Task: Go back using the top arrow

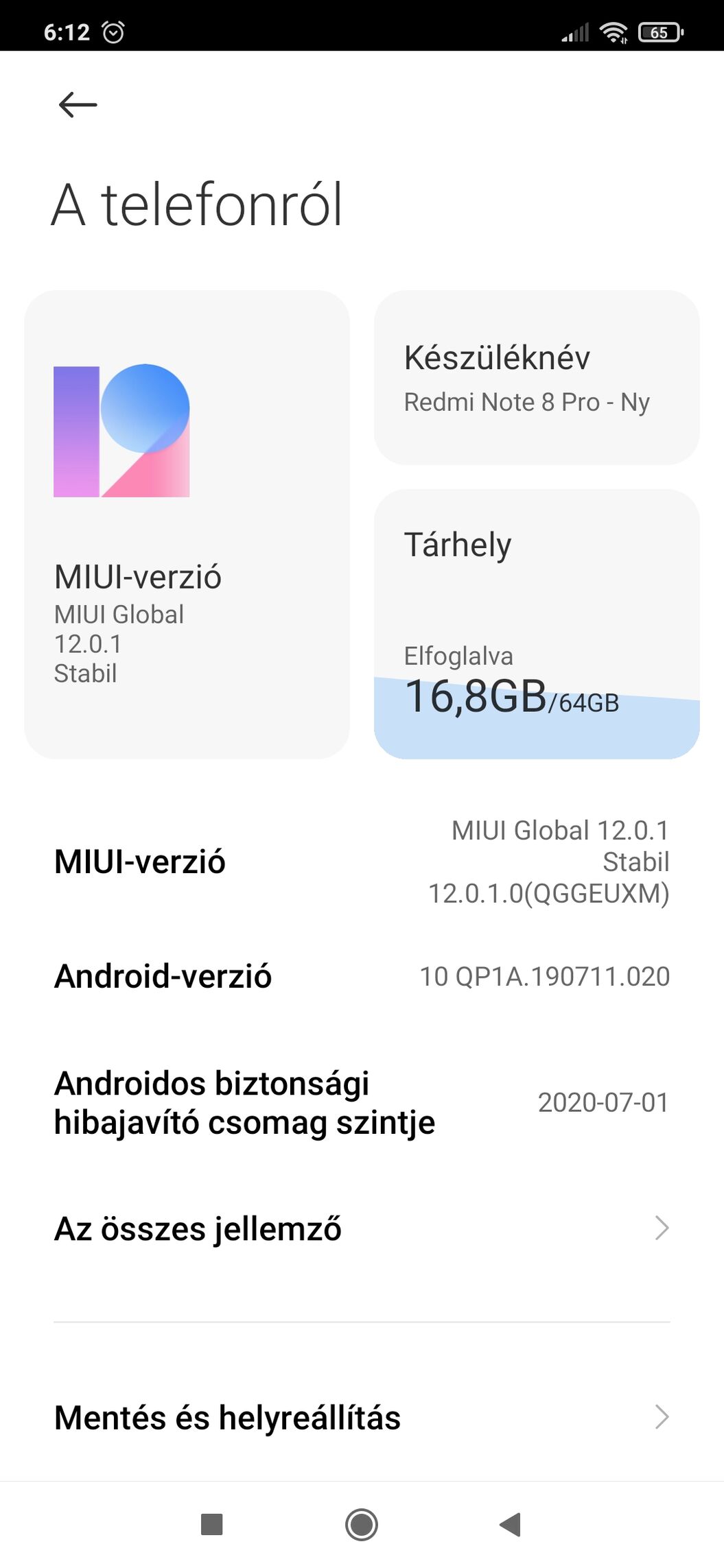Action: (x=78, y=105)
